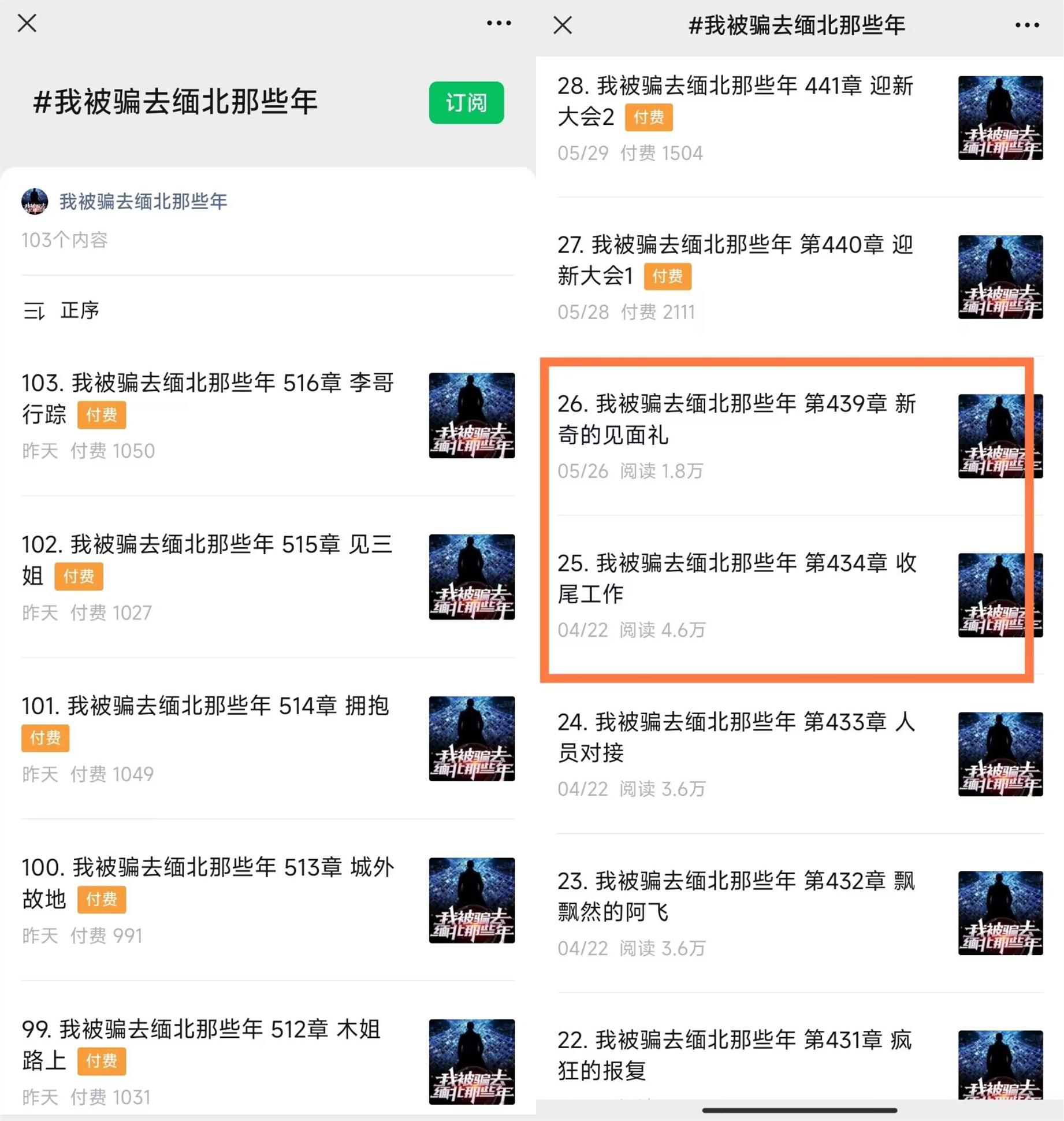The height and width of the screenshot is (1121, 1064).
Task: Open chapter 441 迎新大会2
Action: point(735,101)
